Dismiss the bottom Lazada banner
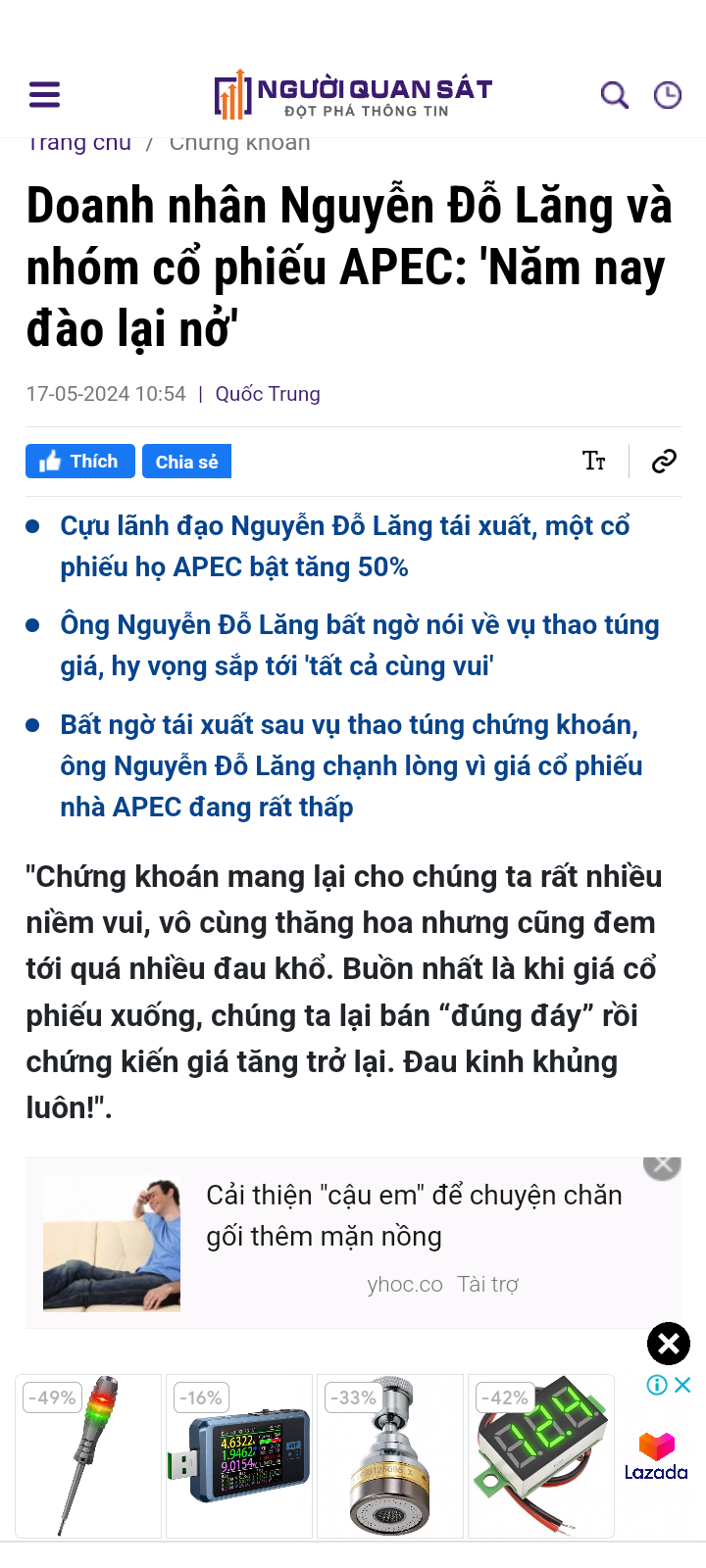Image resolution: width=706 pixels, height=1568 pixels. [669, 1344]
